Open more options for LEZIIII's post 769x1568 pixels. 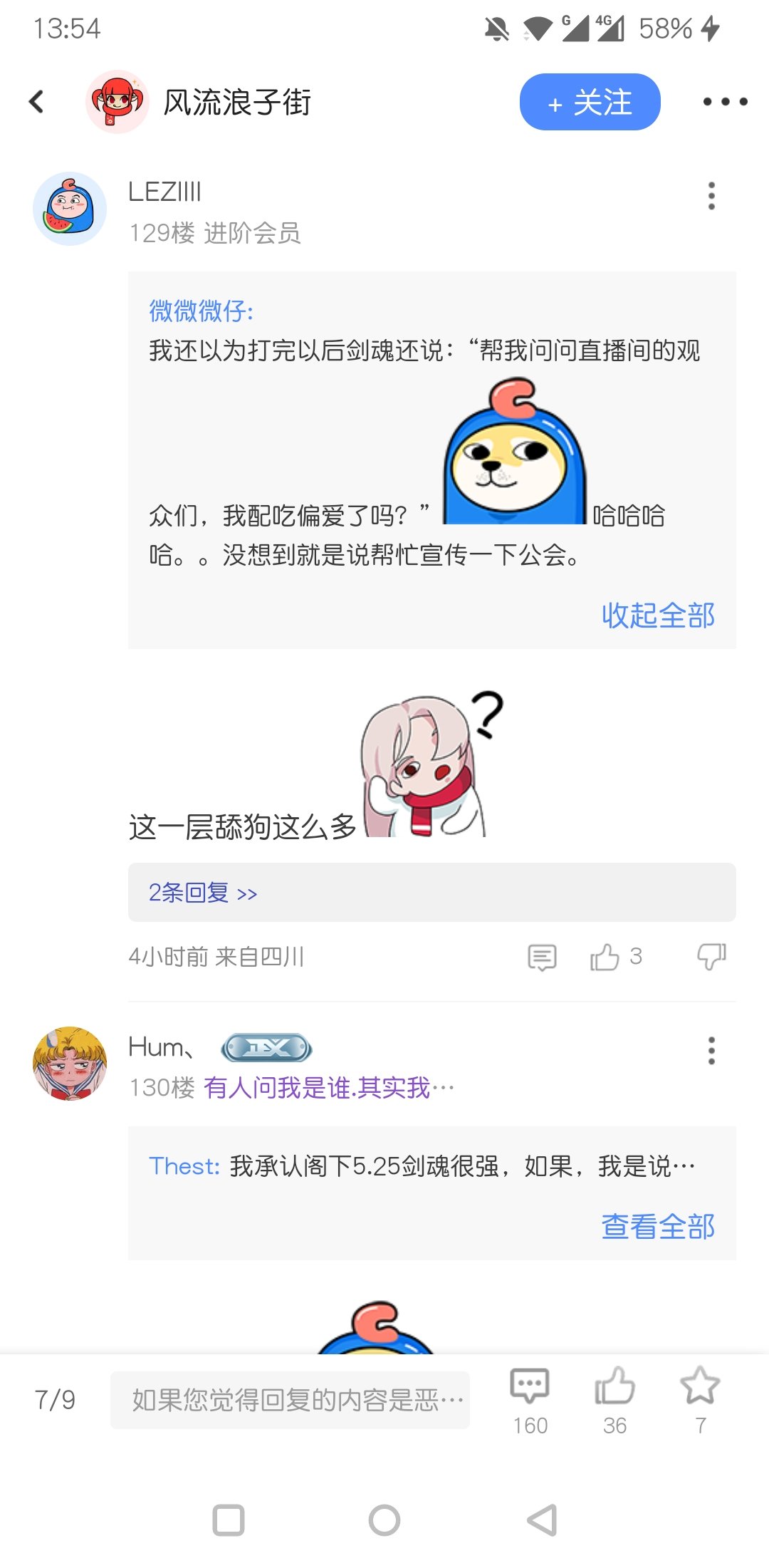point(711,196)
